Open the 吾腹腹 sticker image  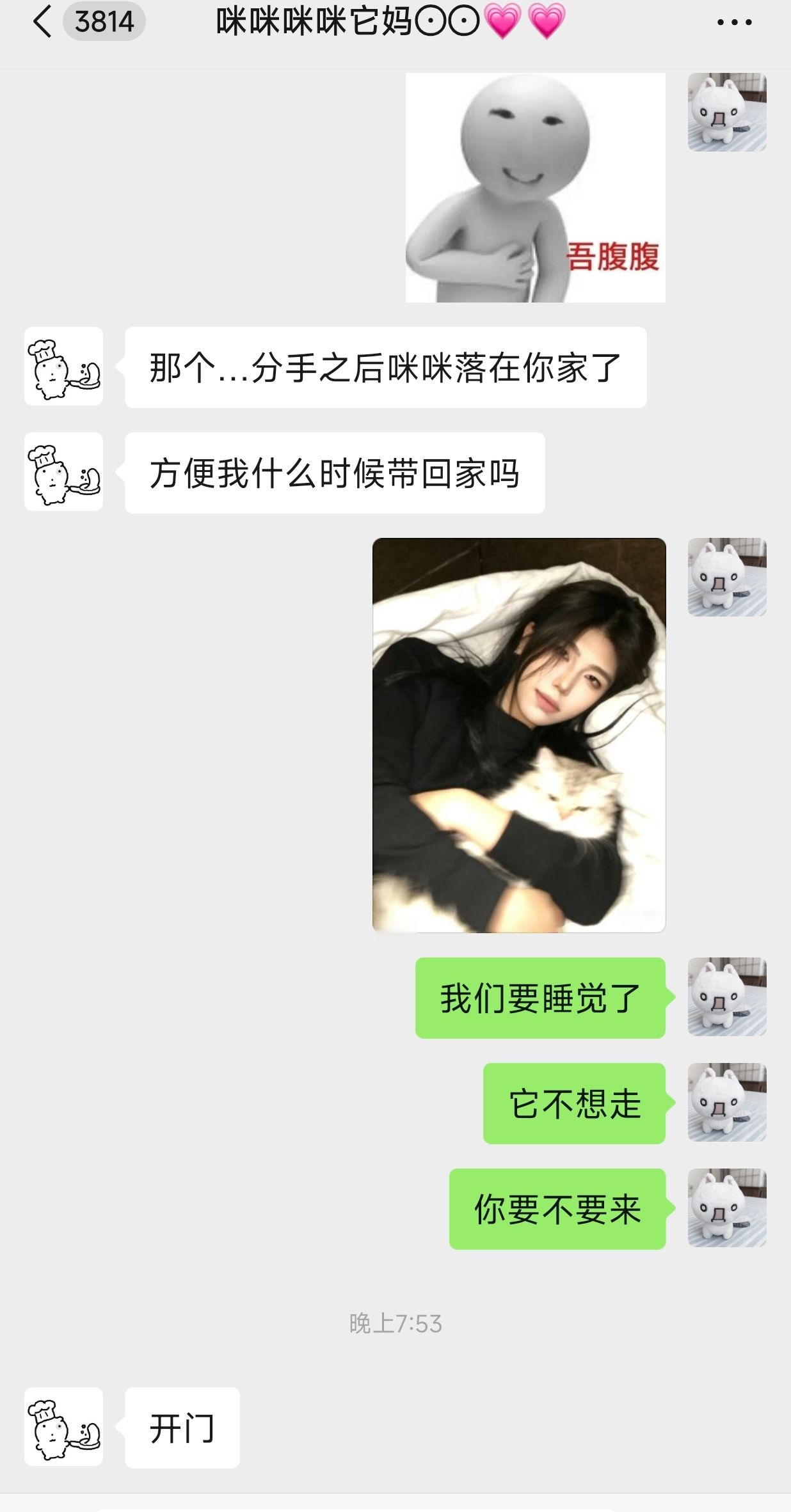[535, 187]
